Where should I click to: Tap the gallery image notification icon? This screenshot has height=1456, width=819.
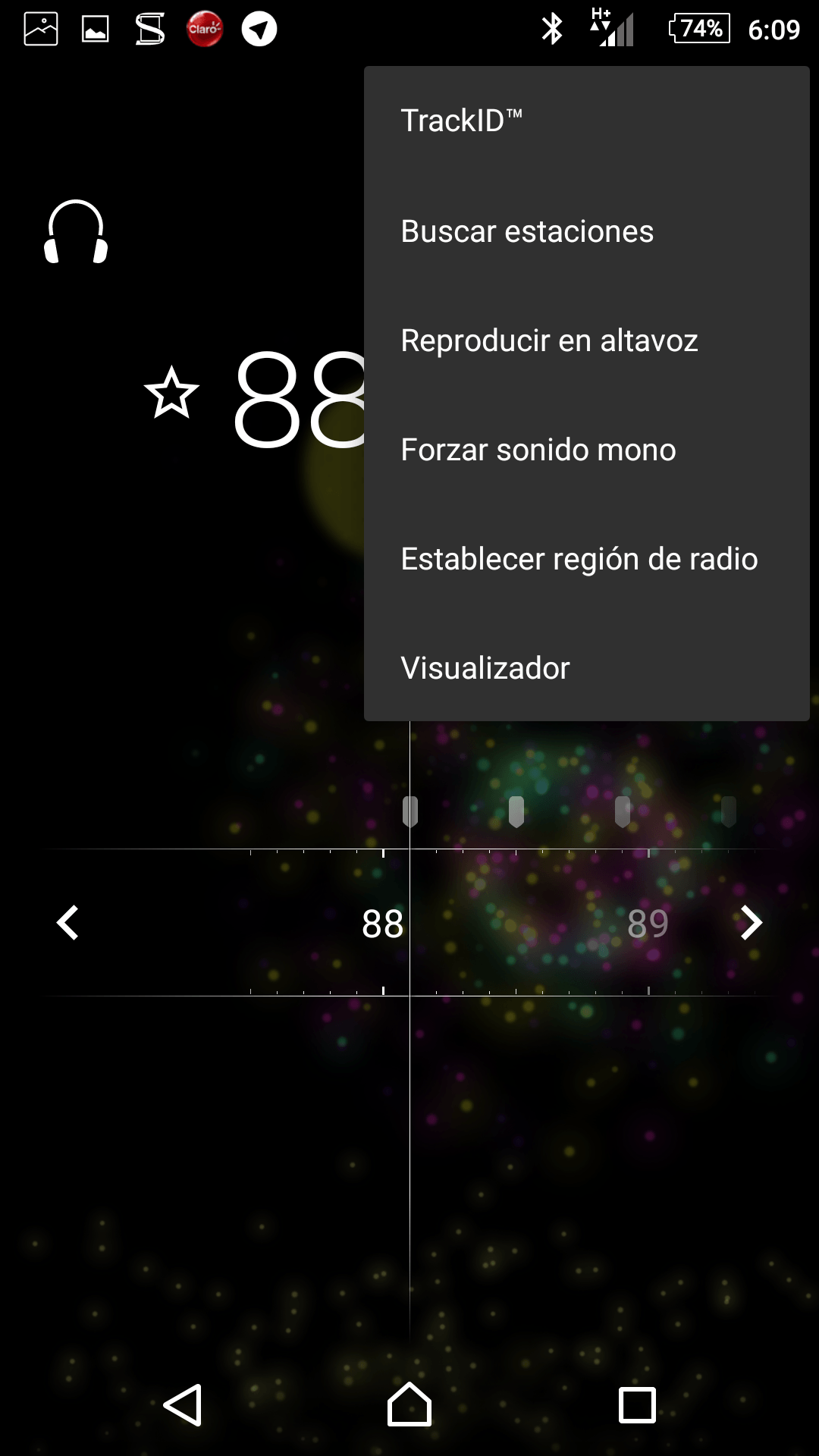(x=39, y=29)
